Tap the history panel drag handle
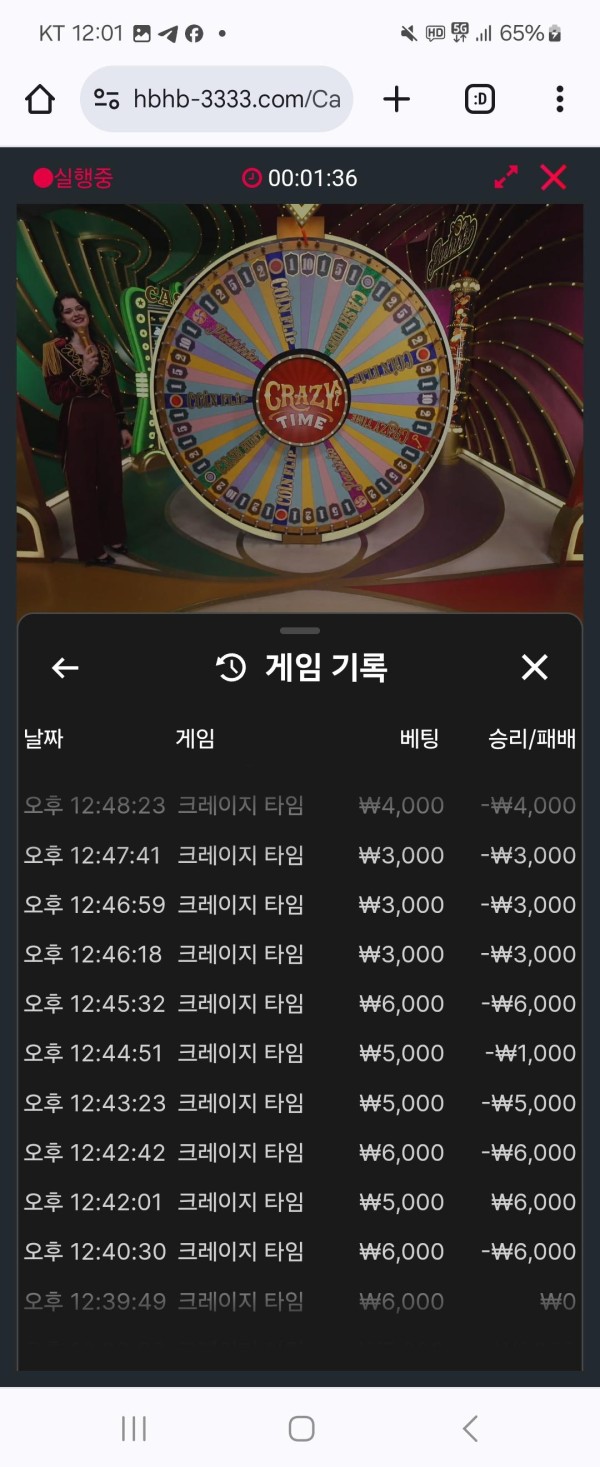The image size is (600, 1467). point(300,631)
